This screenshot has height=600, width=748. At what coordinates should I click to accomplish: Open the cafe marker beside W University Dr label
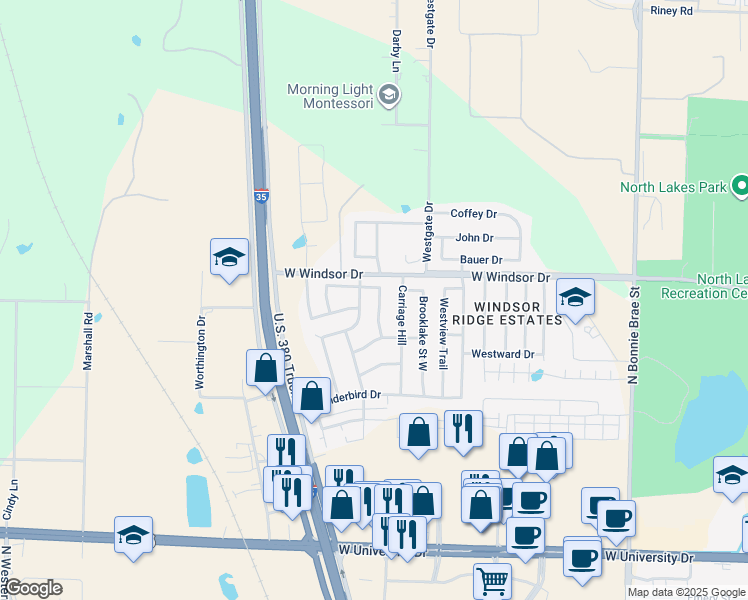(x=582, y=560)
